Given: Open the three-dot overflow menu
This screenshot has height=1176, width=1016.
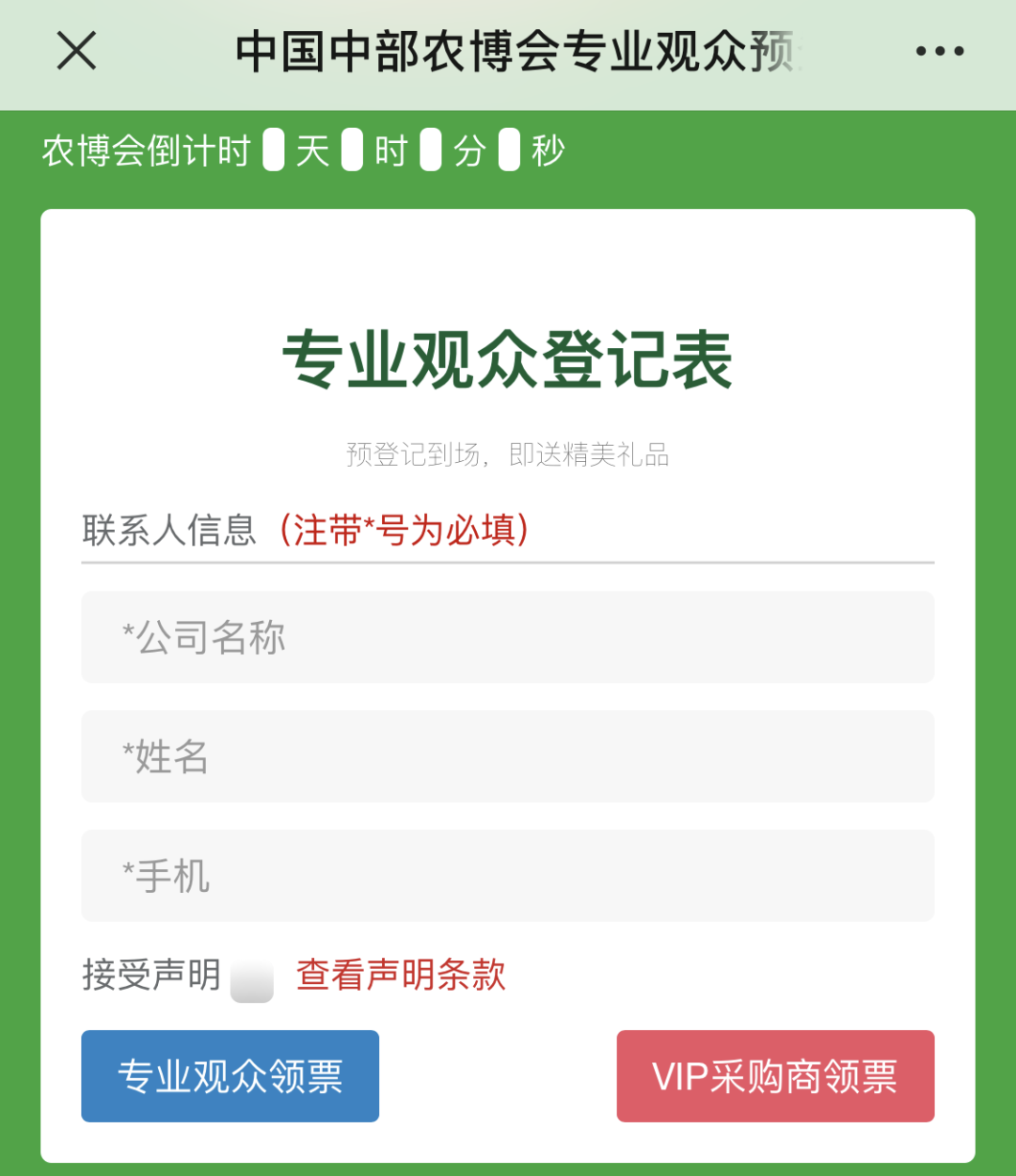Looking at the screenshot, I should pyautogui.click(x=940, y=52).
